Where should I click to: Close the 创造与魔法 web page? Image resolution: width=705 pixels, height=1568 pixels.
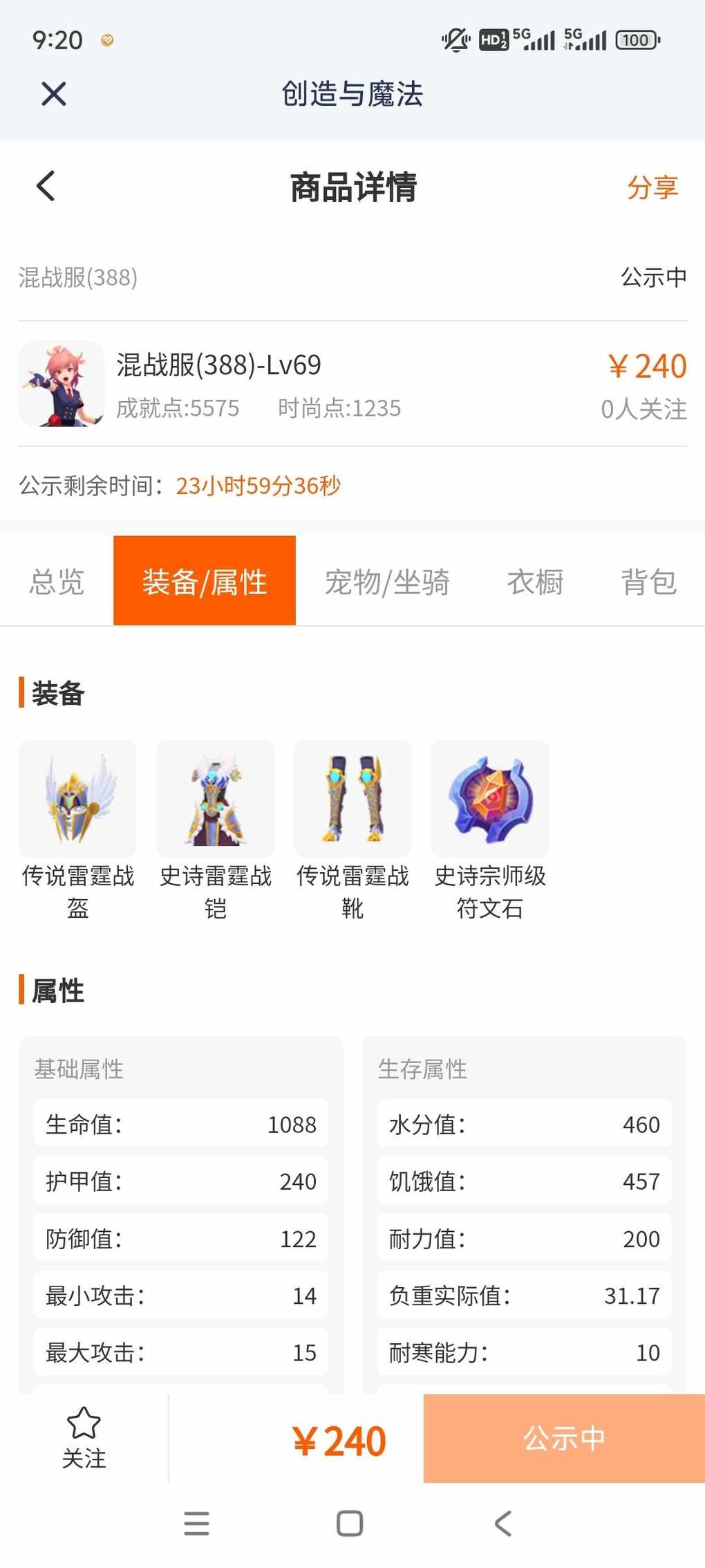click(53, 93)
